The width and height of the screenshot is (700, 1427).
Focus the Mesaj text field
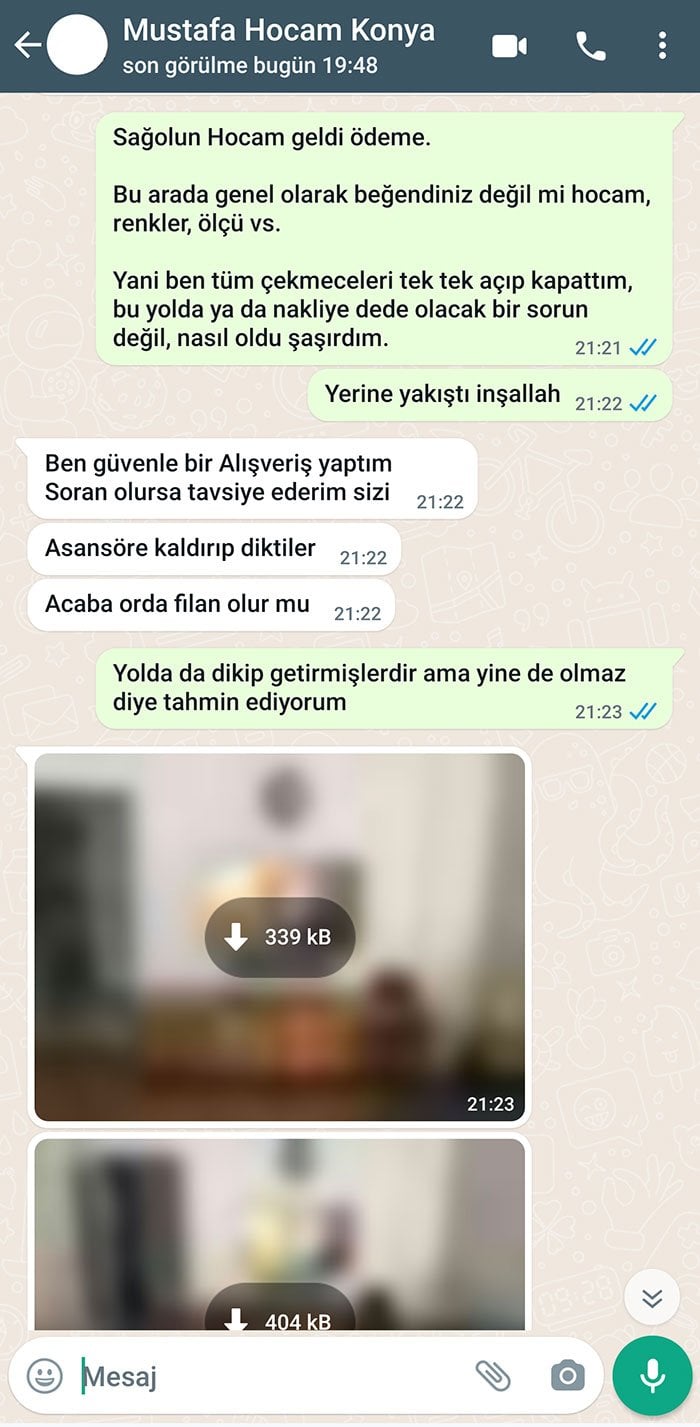tap(270, 1377)
